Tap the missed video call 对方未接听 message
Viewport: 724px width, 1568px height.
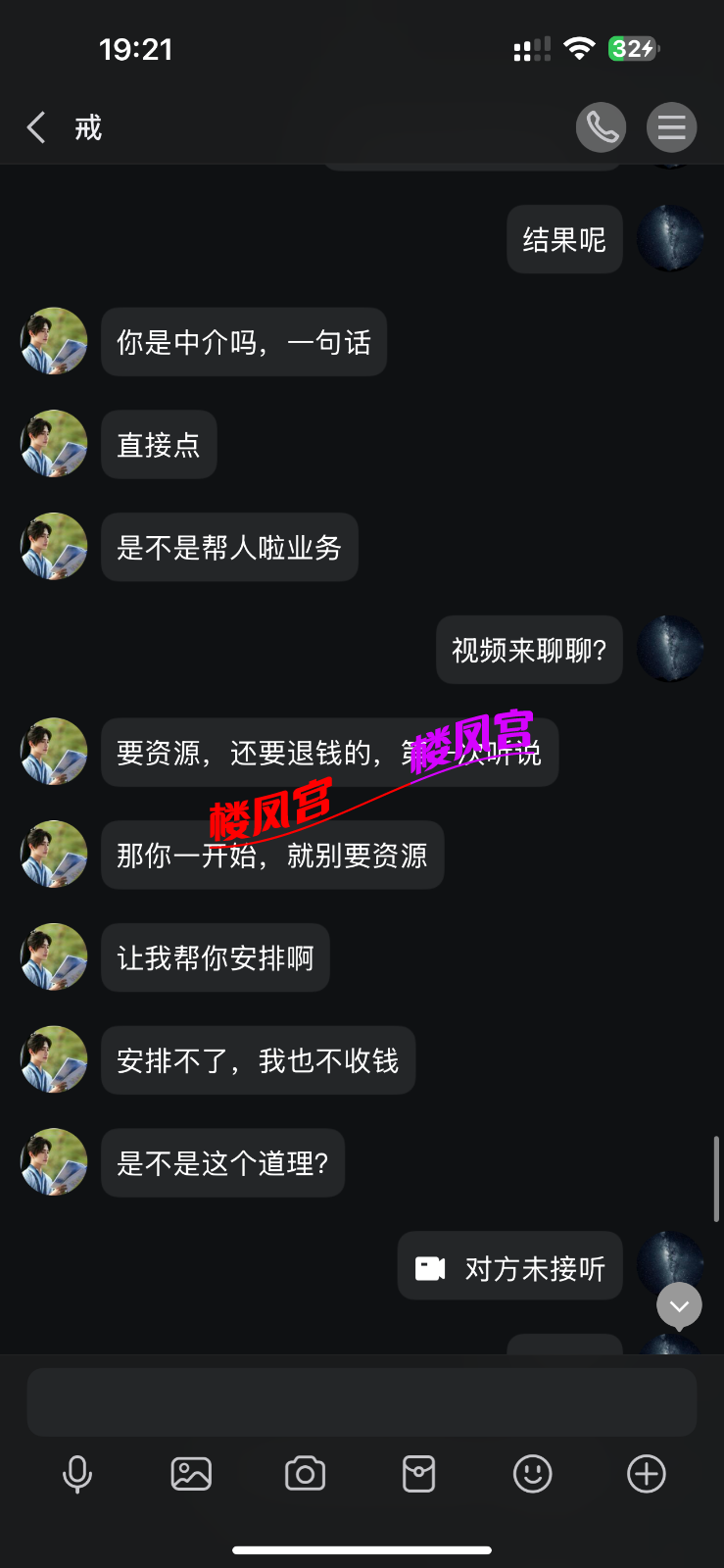click(510, 1266)
